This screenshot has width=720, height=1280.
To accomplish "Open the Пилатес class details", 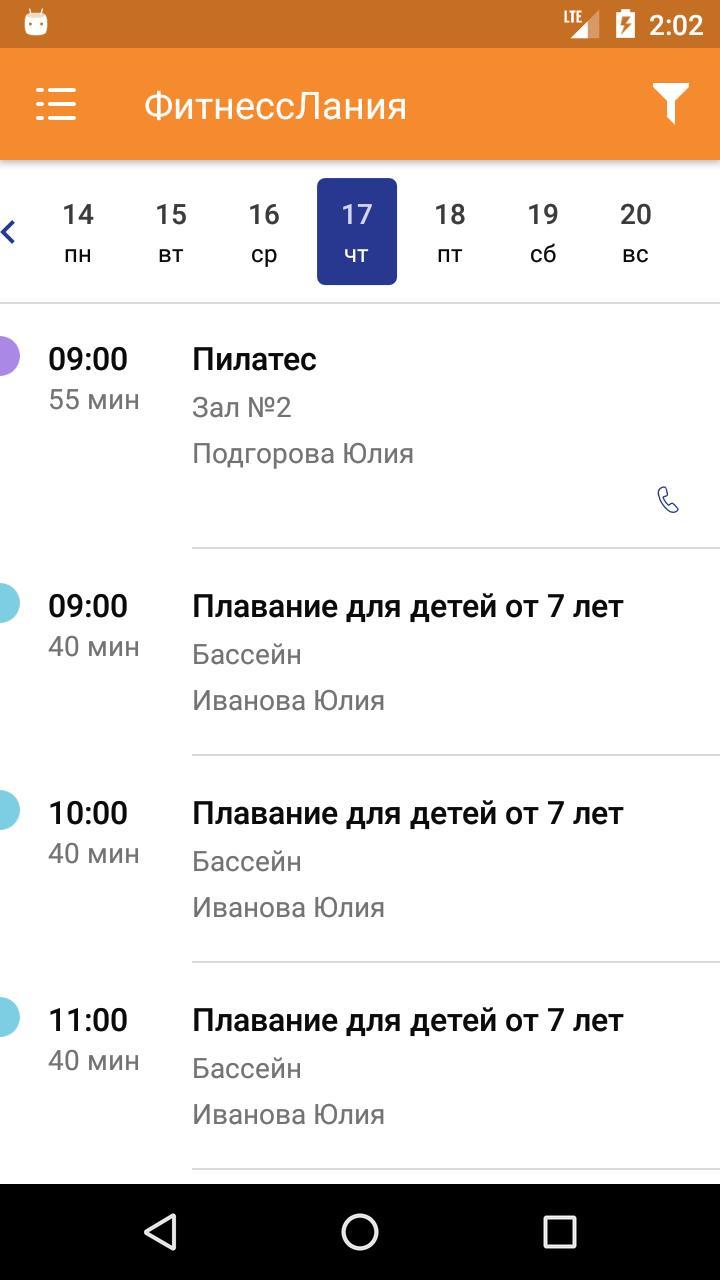I will pyautogui.click(x=255, y=360).
